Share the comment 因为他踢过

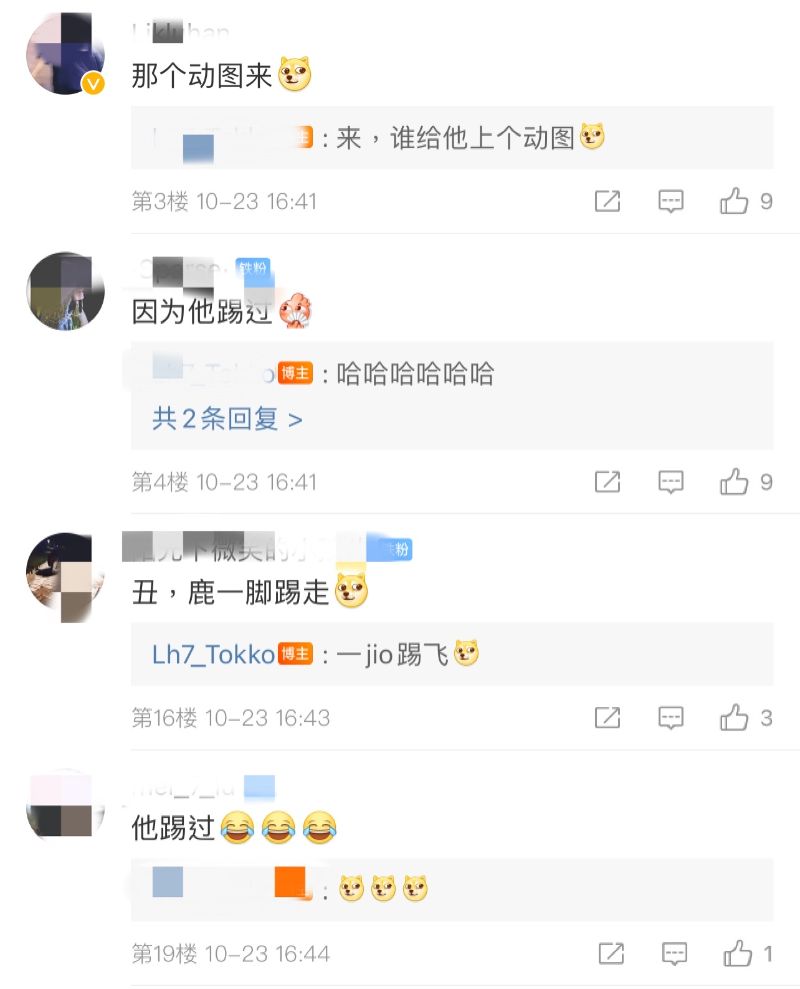click(607, 482)
